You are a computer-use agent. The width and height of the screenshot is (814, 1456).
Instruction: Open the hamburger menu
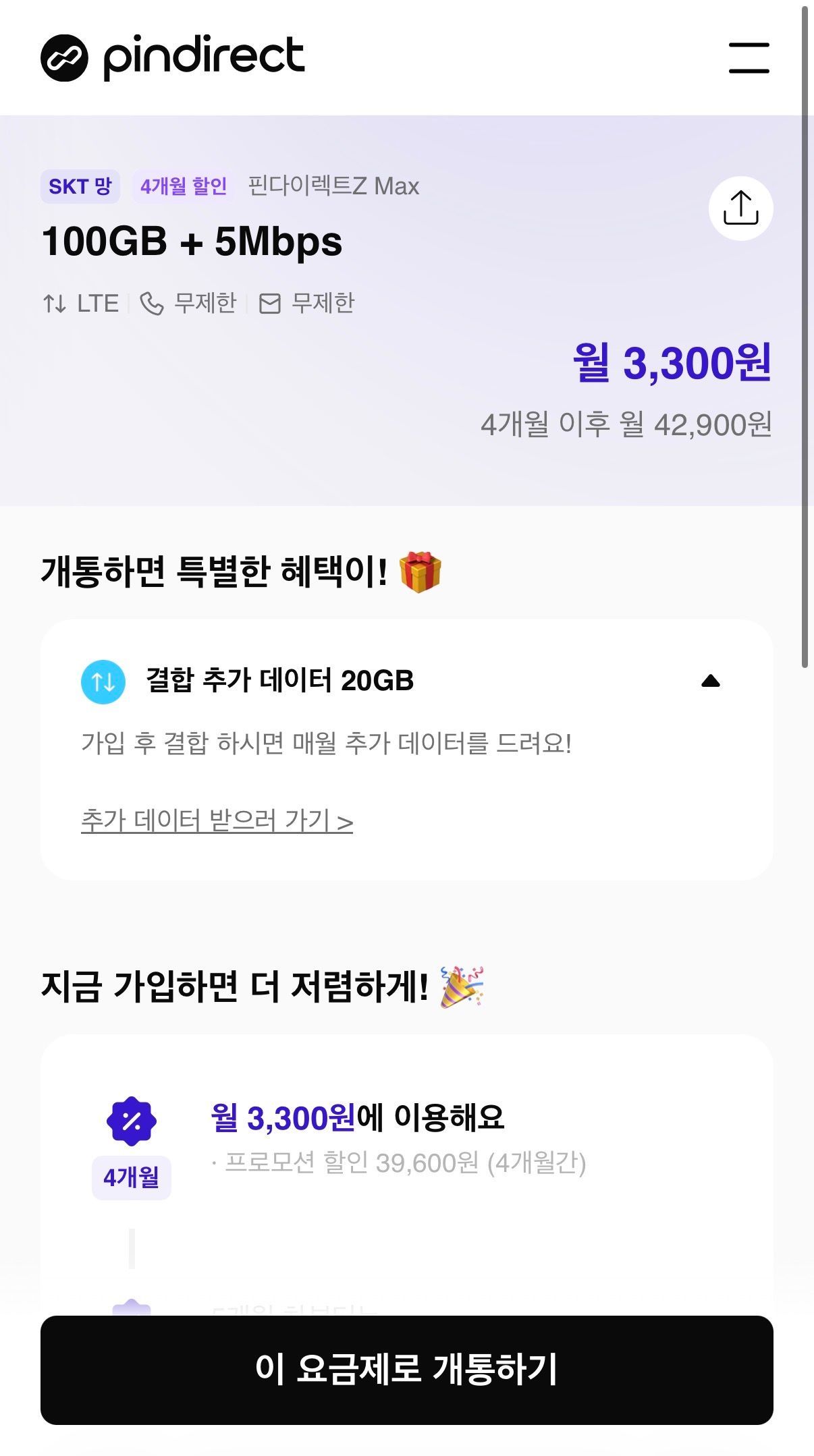(749, 57)
